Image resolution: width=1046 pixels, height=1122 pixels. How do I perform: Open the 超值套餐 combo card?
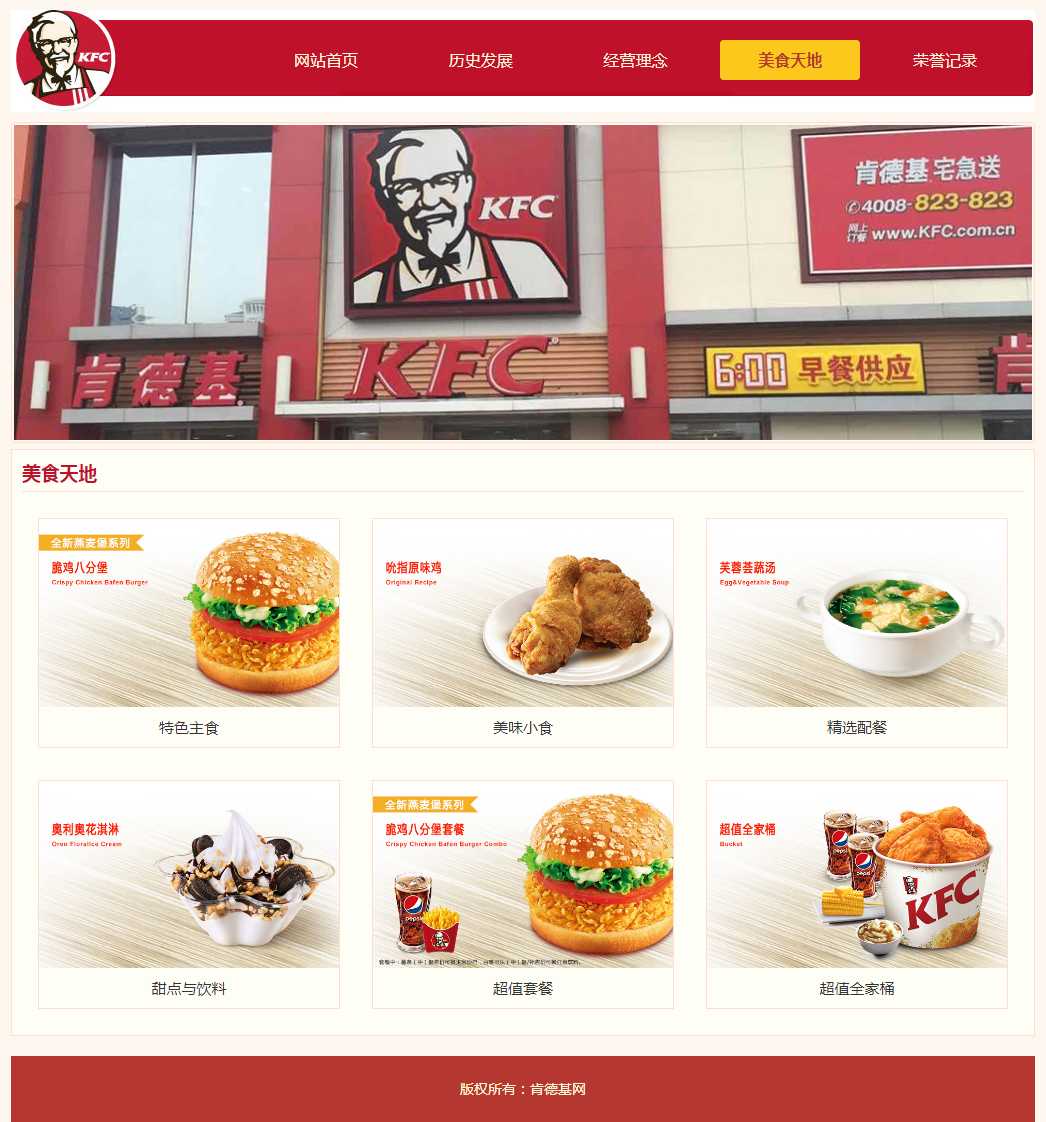pyautogui.click(x=523, y=893)
